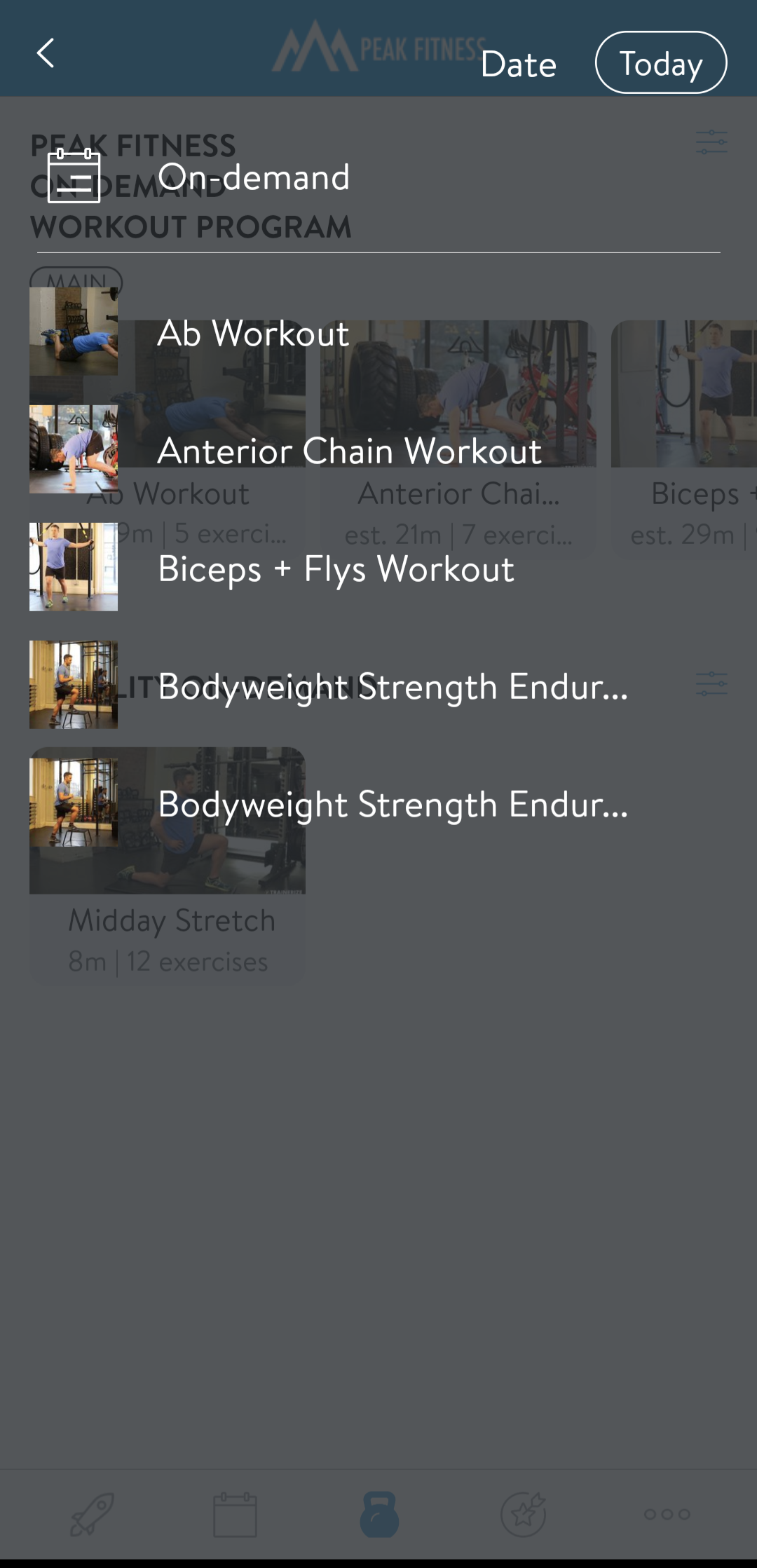The height and width of the screenshot is (1568, 757).
Task: Open the Ab Workout row
Action: 378,332
